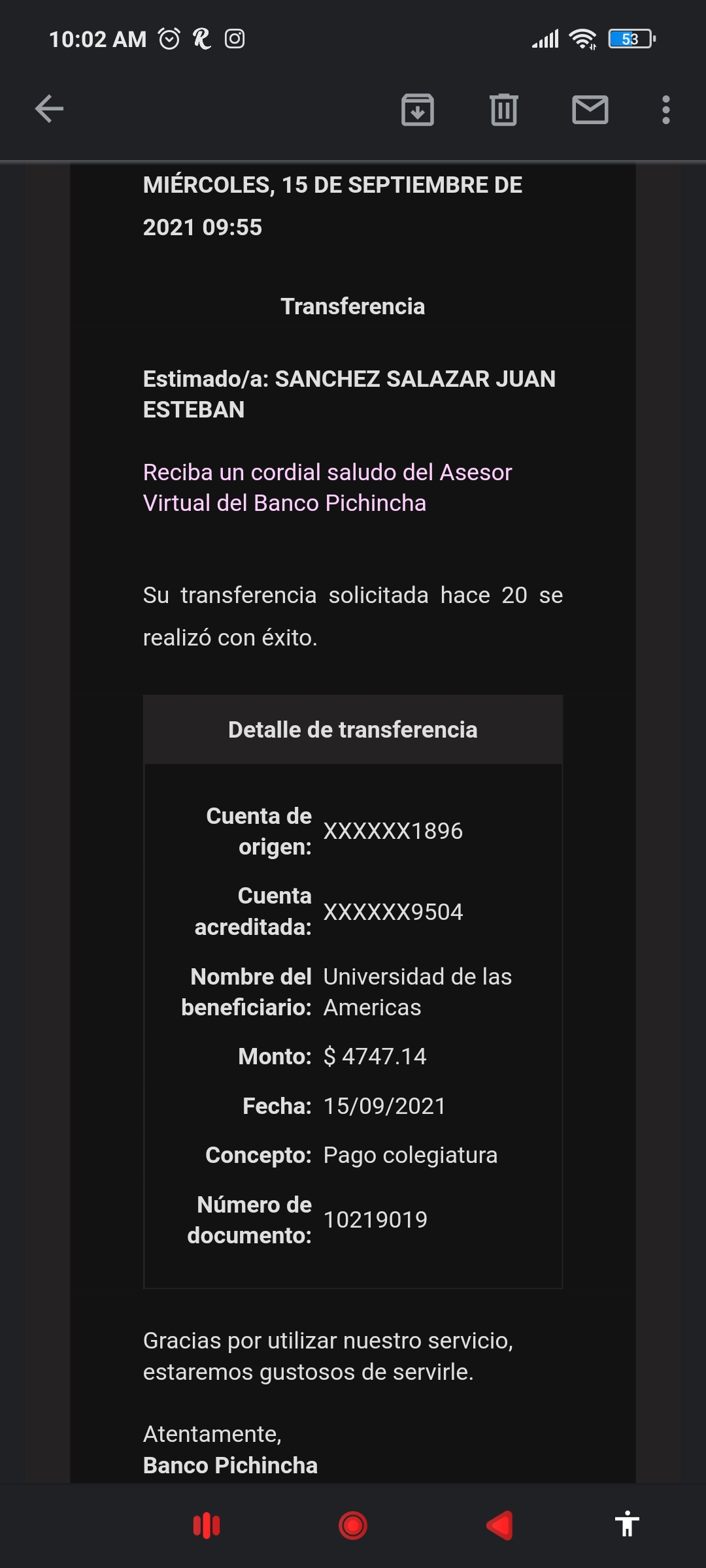Open the more options menu
Image resolution: width=706 pixels, height=1568 pixels.
[x=665, y=110]
